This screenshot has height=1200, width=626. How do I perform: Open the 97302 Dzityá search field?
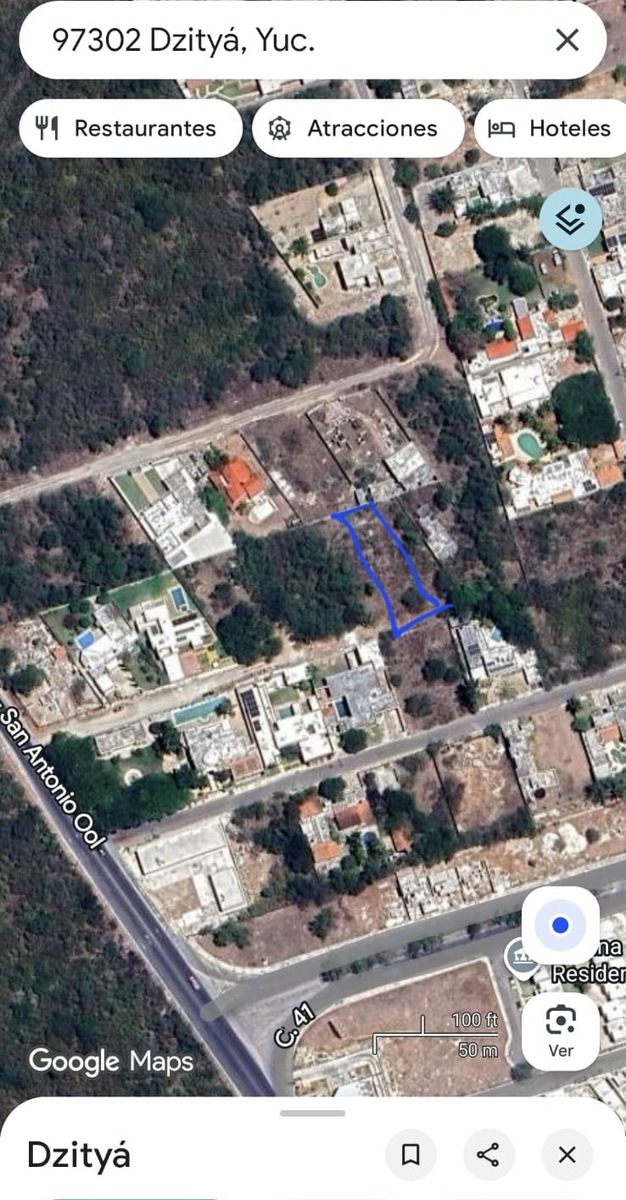tap(280, 40)
